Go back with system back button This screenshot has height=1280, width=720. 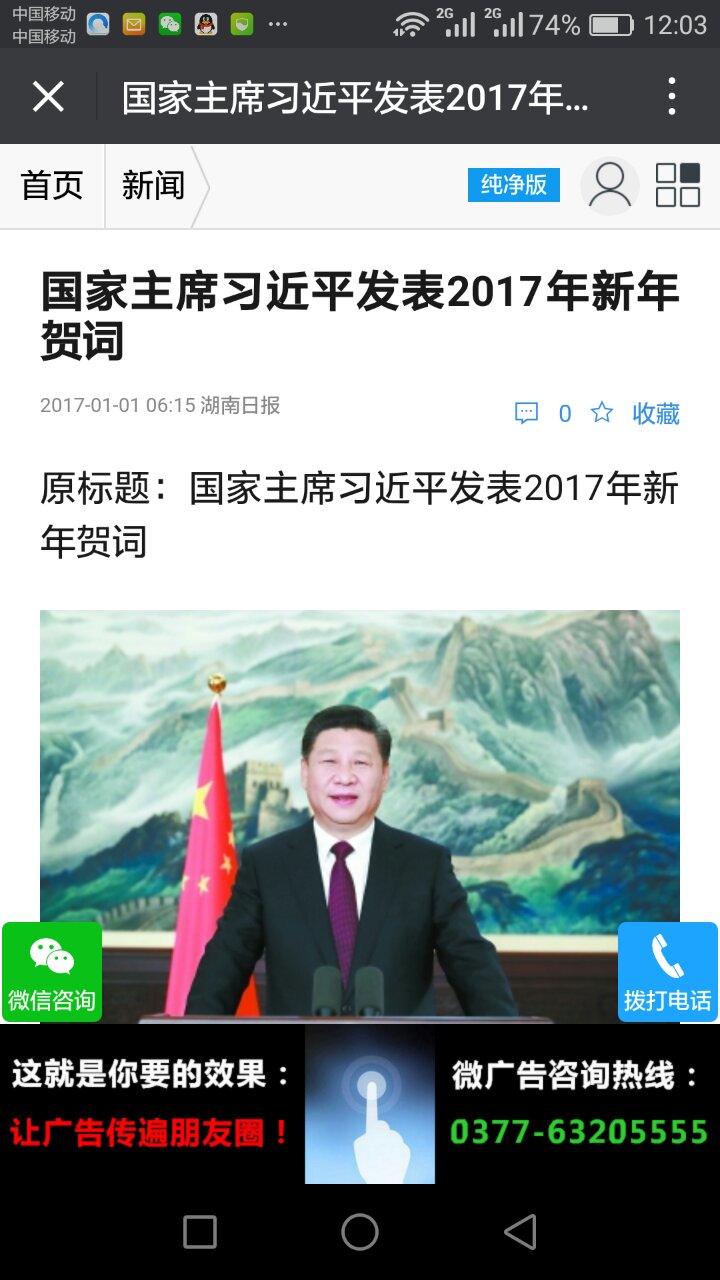(520, 1232)
